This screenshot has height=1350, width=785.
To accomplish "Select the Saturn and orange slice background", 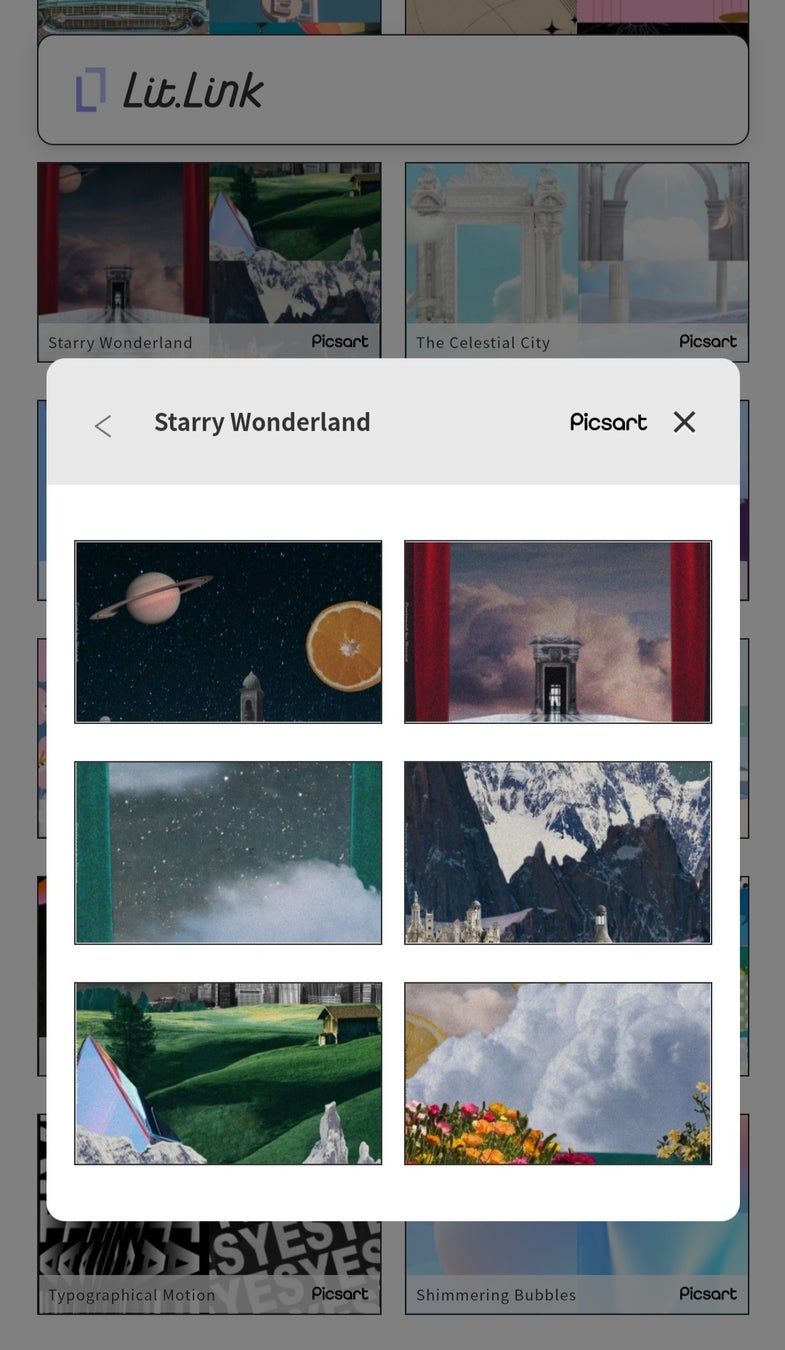I will tap(228, 632).
